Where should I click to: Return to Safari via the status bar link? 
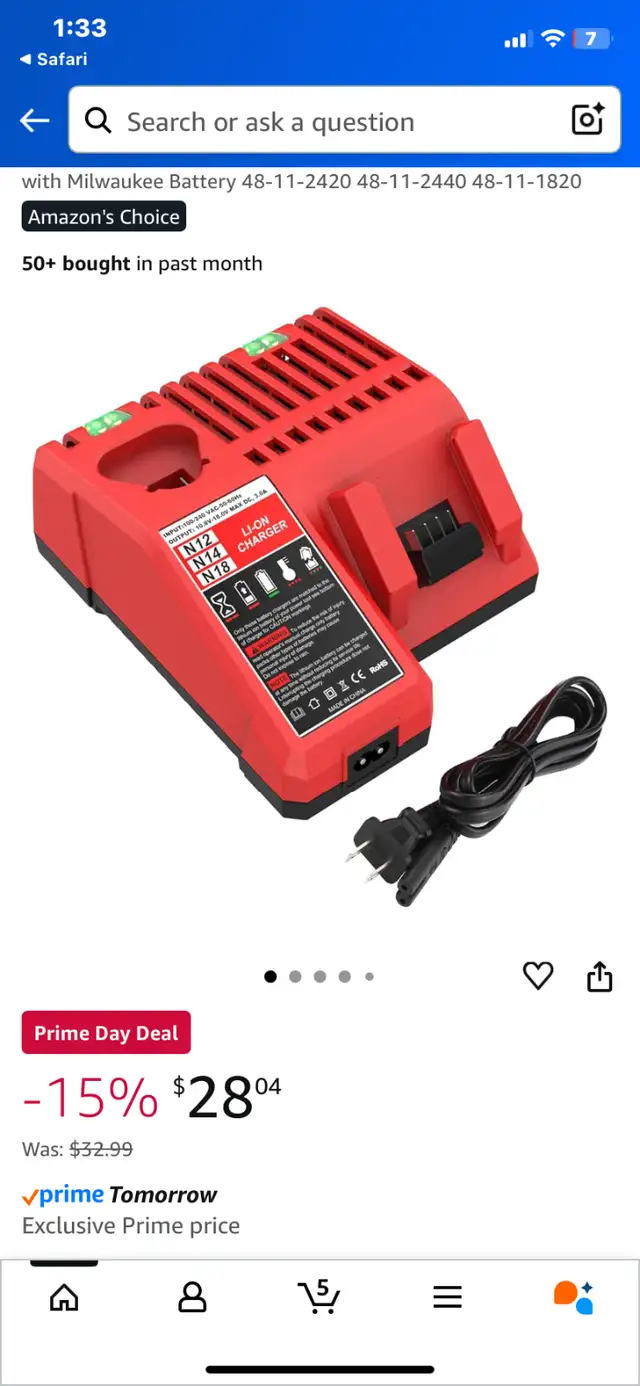53,59
